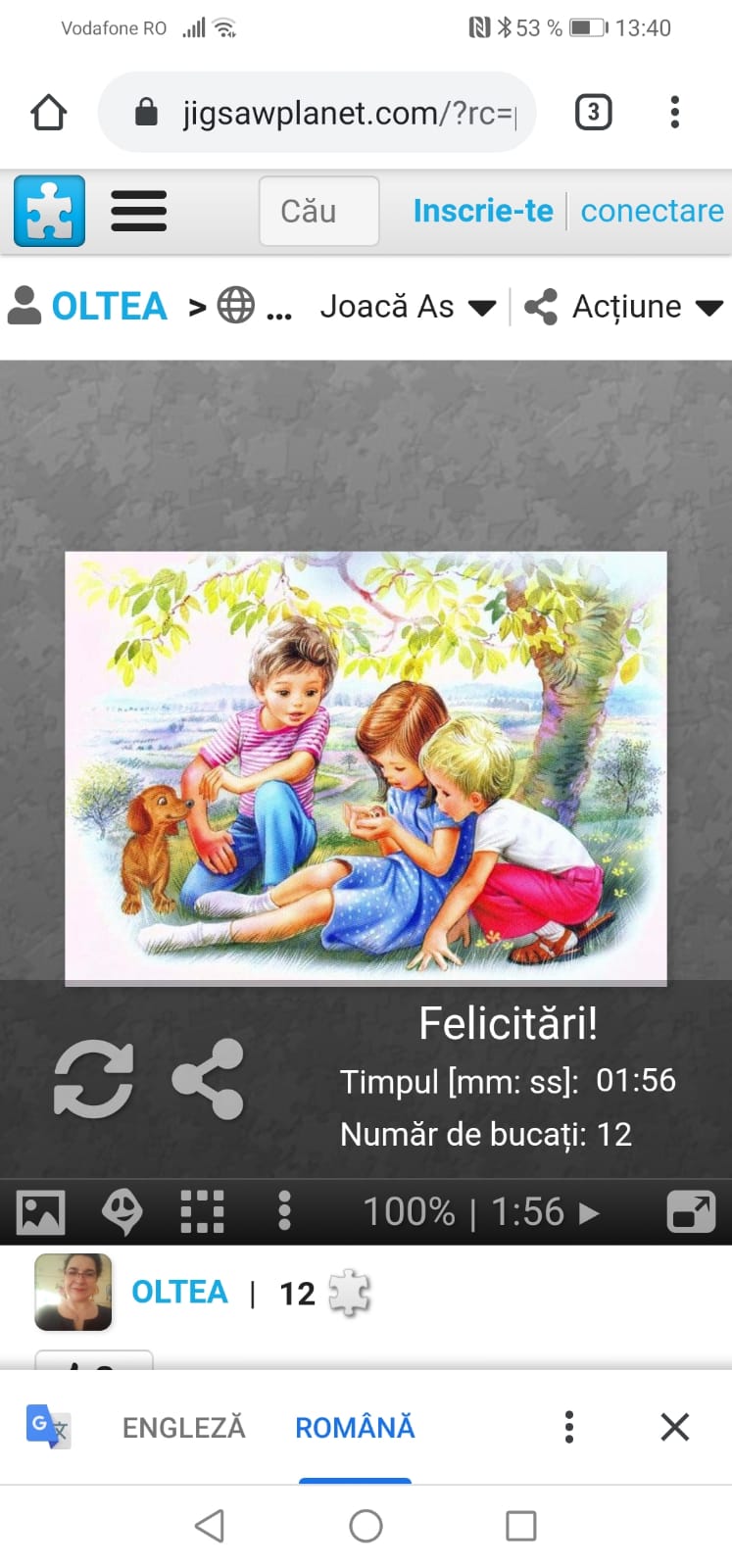732x1568 pixels.
Task: Arrange pieces with the grid icon
Action: [203, 1212]
